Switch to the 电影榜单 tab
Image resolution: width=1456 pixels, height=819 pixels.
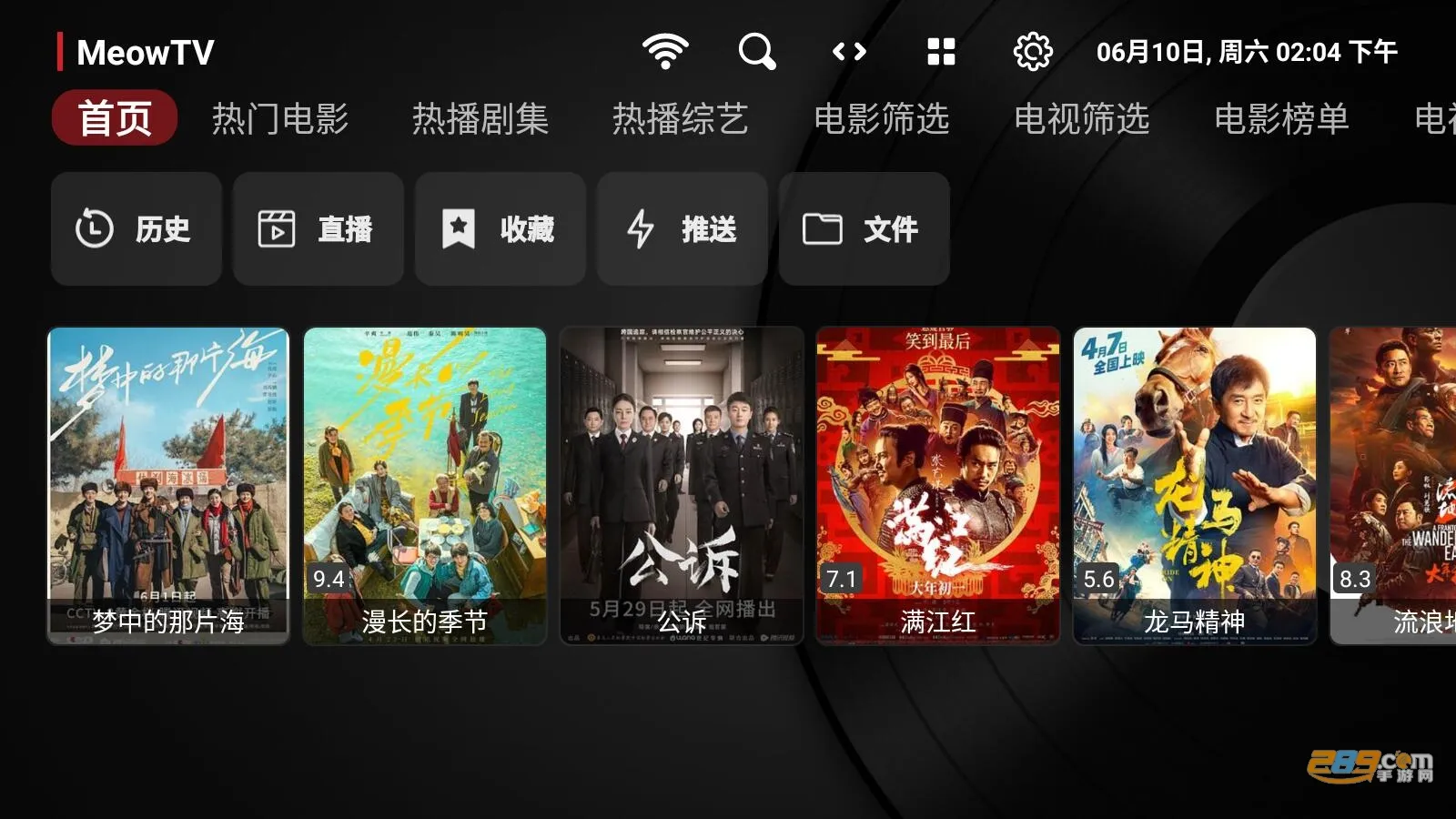[x=1281, y=118]
